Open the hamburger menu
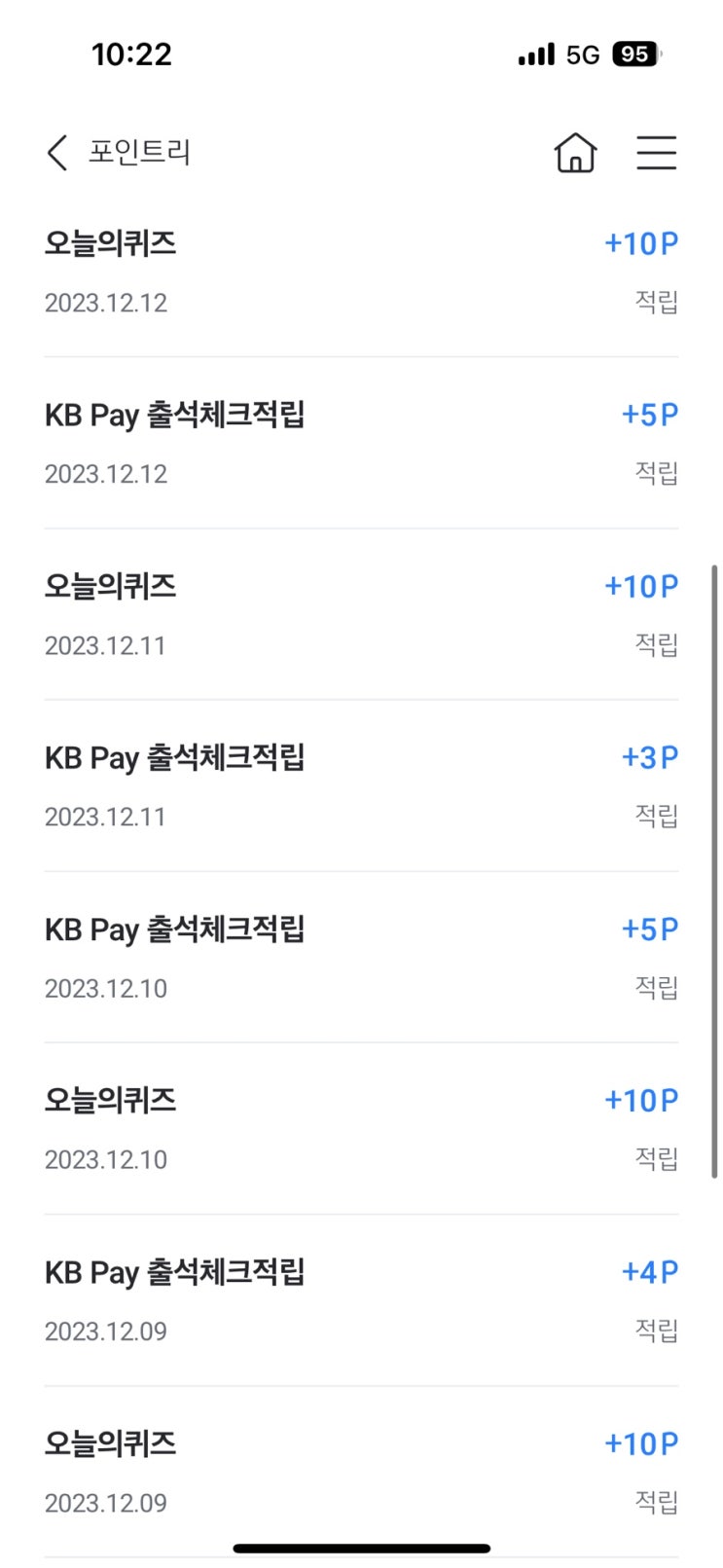This screenshot has height=1568, width=723. coord(657,153)
